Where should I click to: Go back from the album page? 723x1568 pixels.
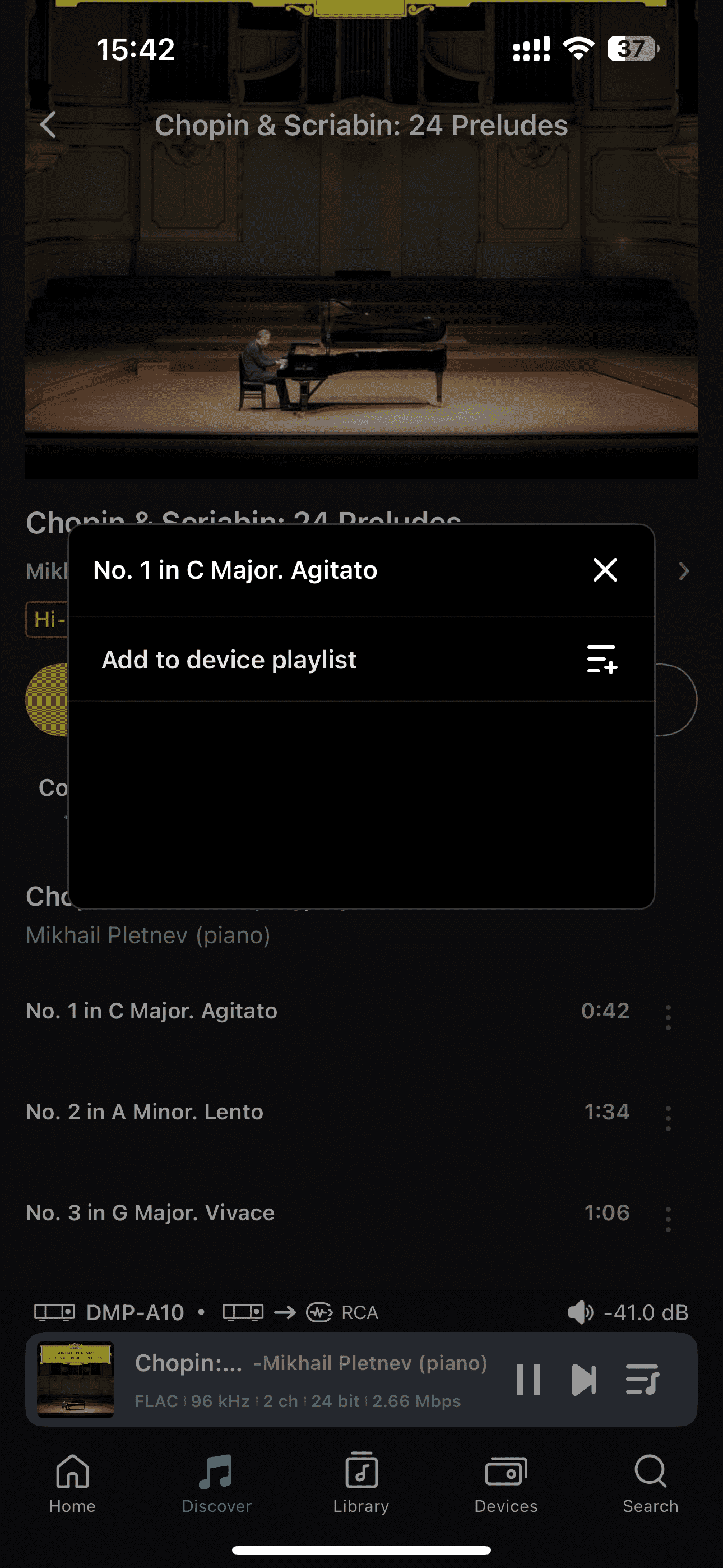(x=48, y=125)
